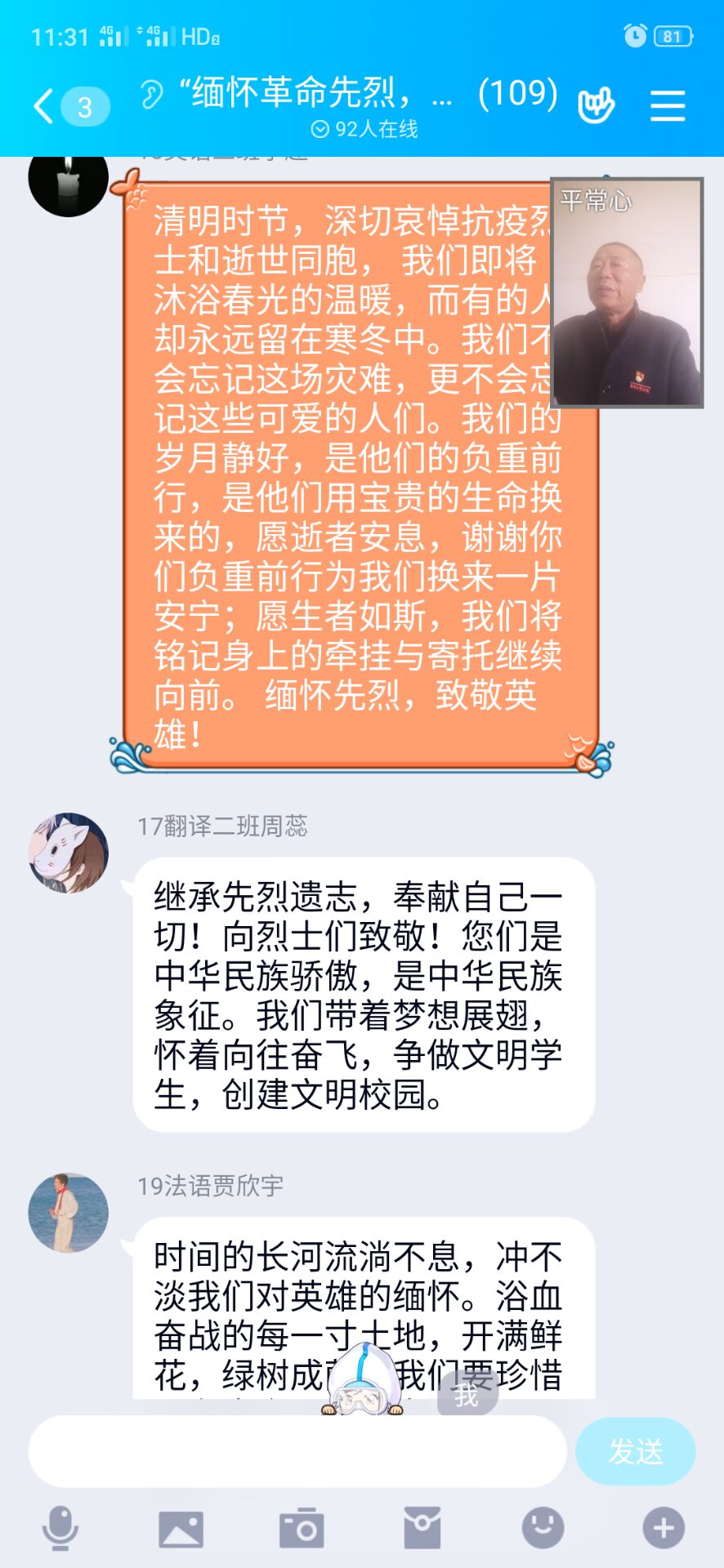Viewport: 724px width, 1568px height.
Task: Open the red envelope option
Action: pos(422,1528)
